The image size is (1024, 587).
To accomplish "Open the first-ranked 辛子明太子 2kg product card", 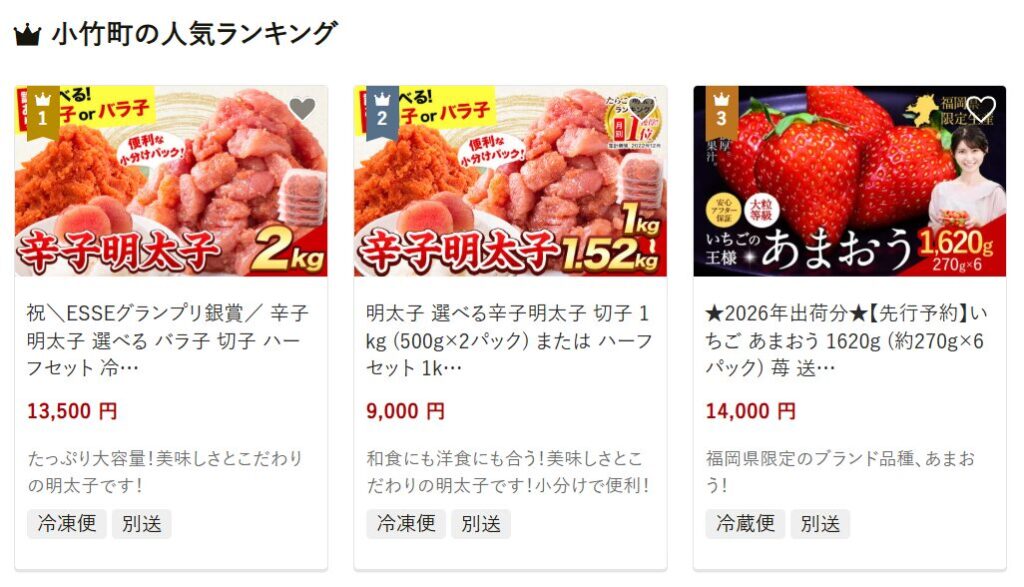I will [x=171, y=182].
